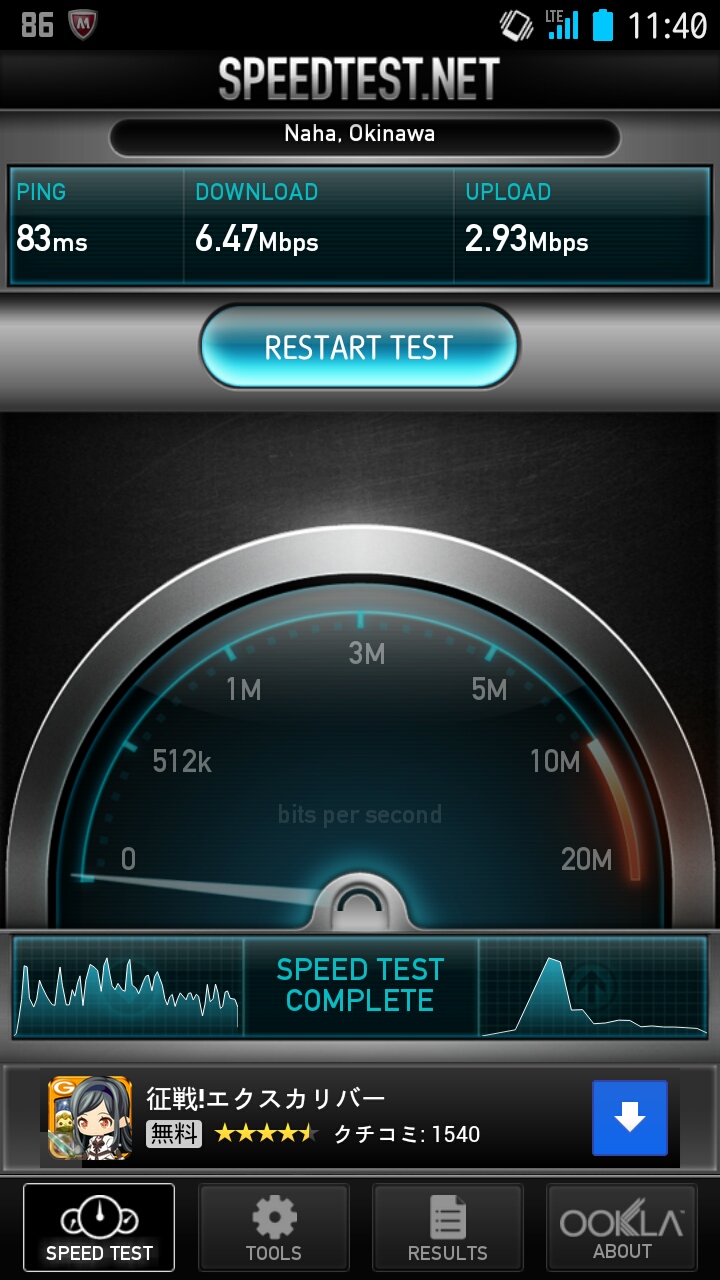Restart the speed test

360,347
